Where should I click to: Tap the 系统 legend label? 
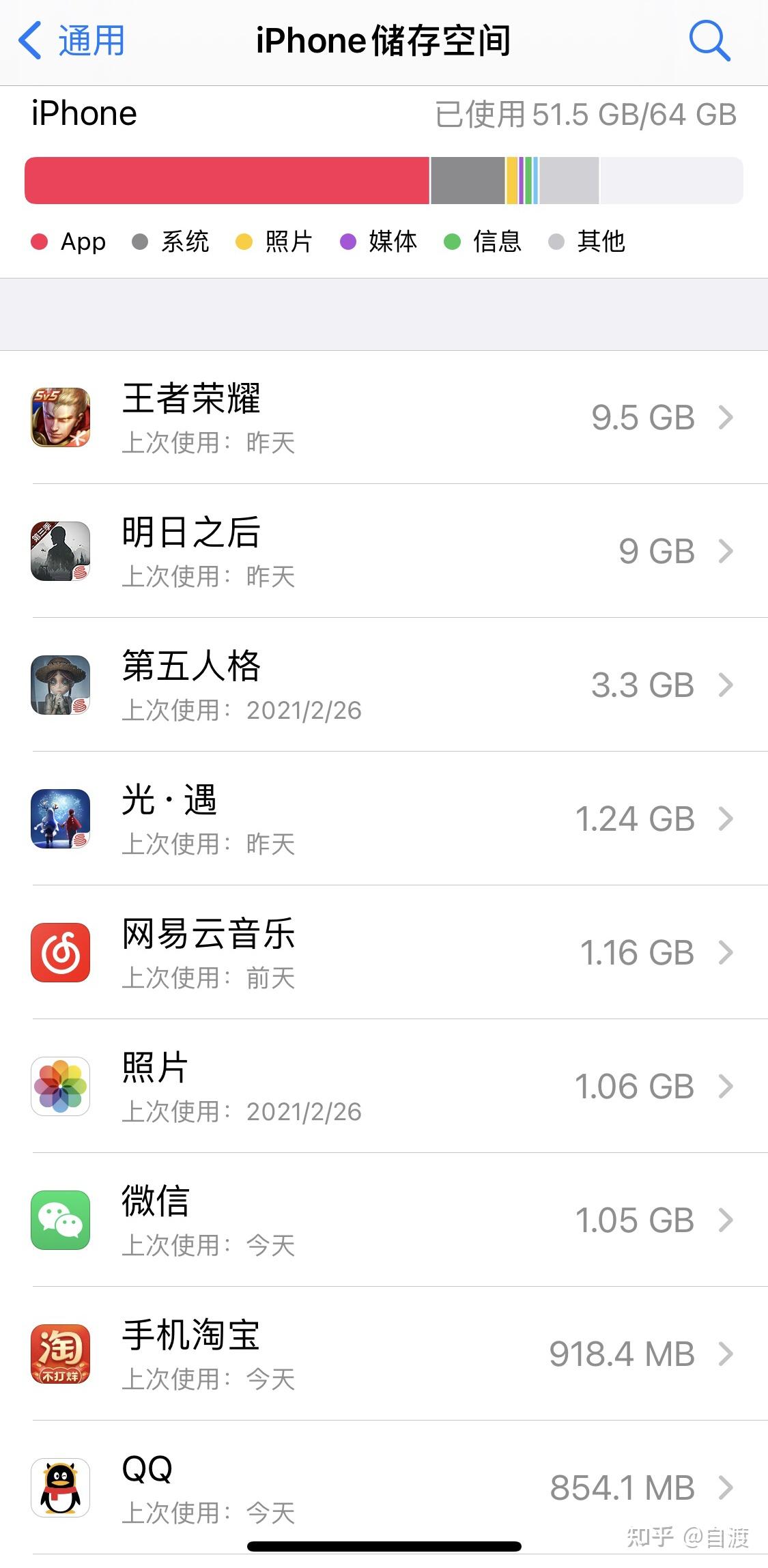pos(186,242)
